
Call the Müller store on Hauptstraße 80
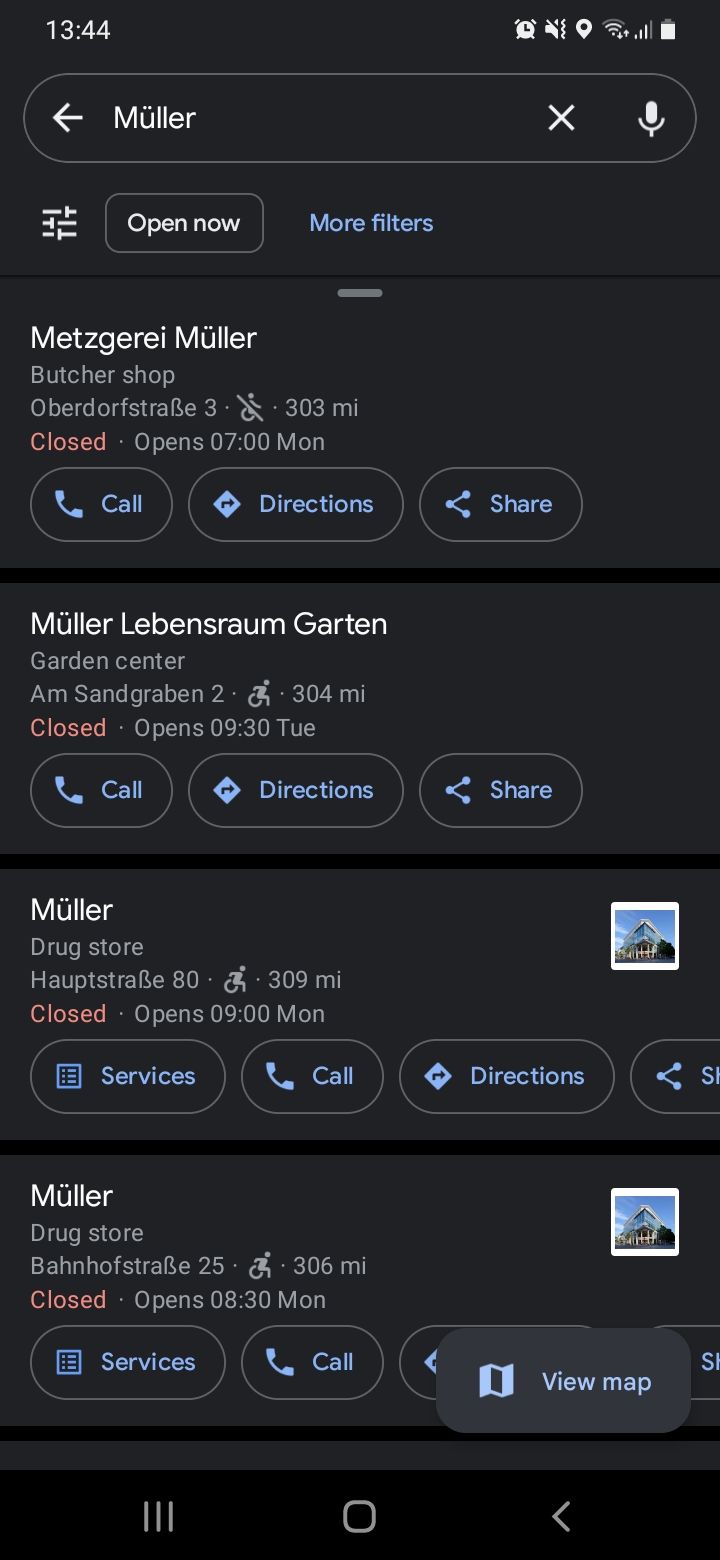(312, 1076)
